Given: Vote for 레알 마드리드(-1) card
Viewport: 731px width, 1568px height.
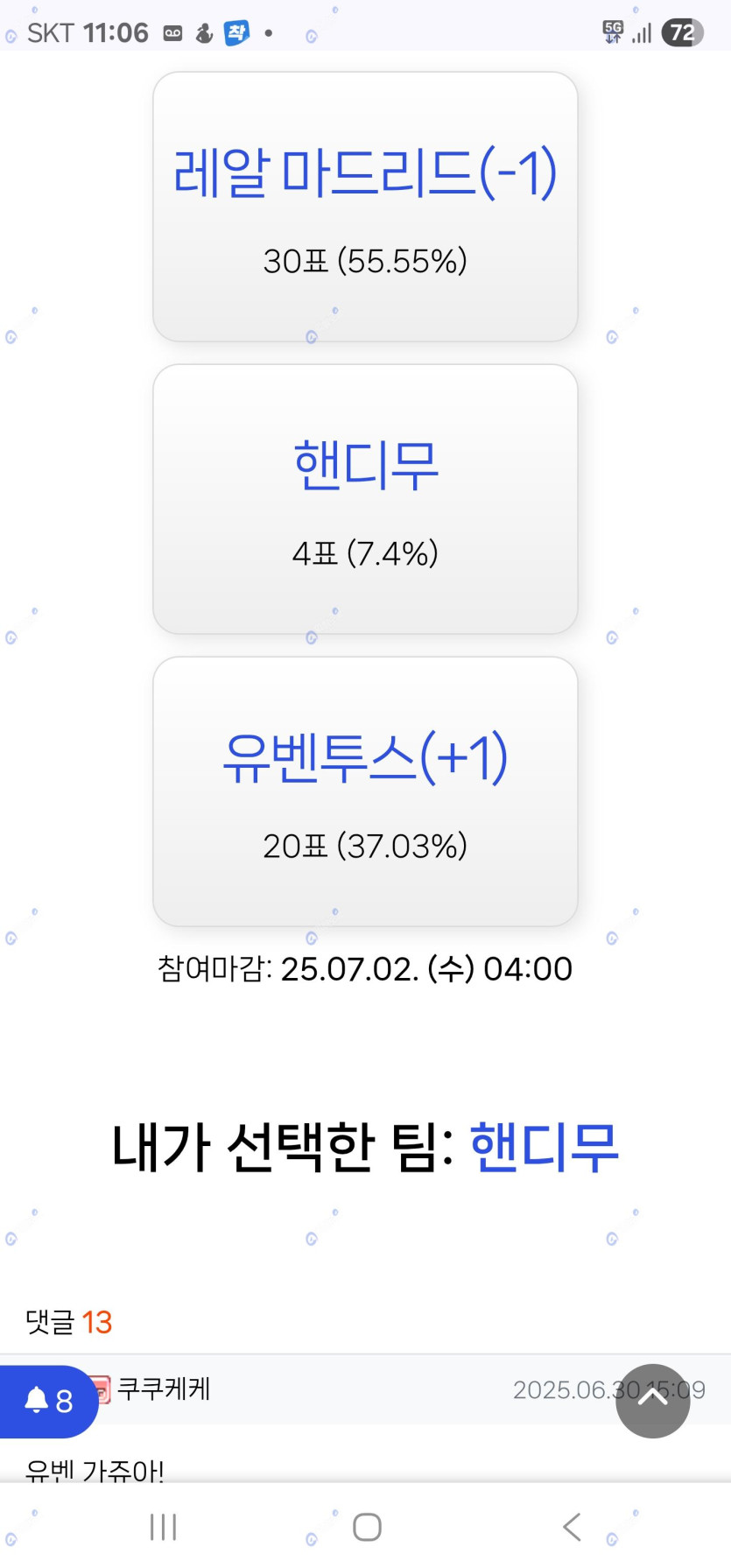Looking at the screenshot, I should [x=365, y=207].
